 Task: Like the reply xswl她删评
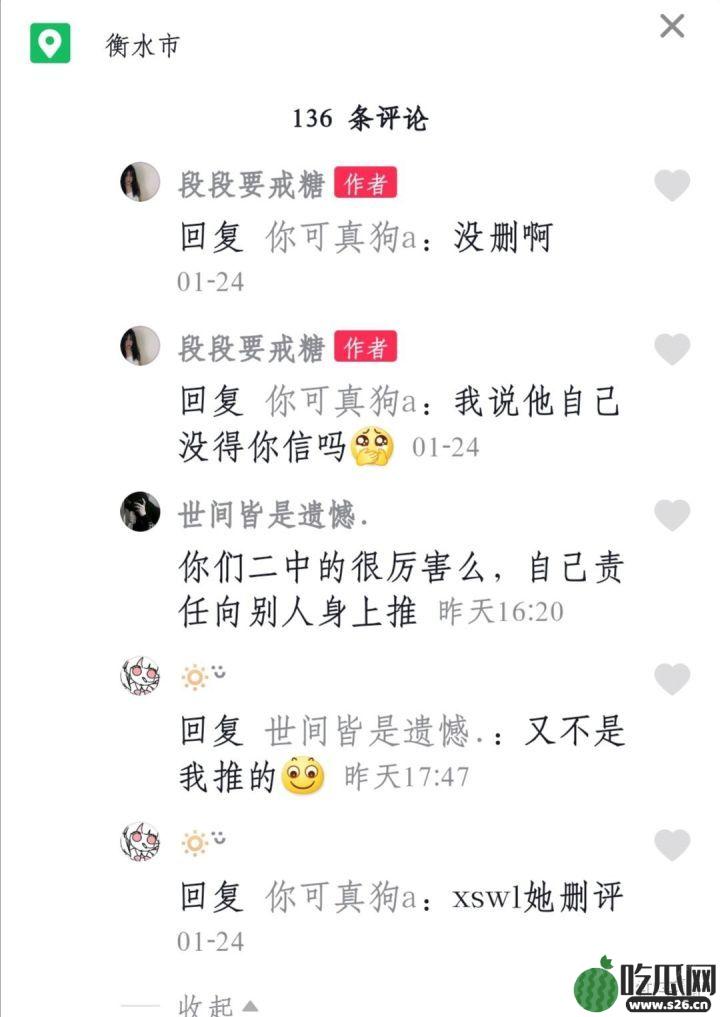point(672,845)
